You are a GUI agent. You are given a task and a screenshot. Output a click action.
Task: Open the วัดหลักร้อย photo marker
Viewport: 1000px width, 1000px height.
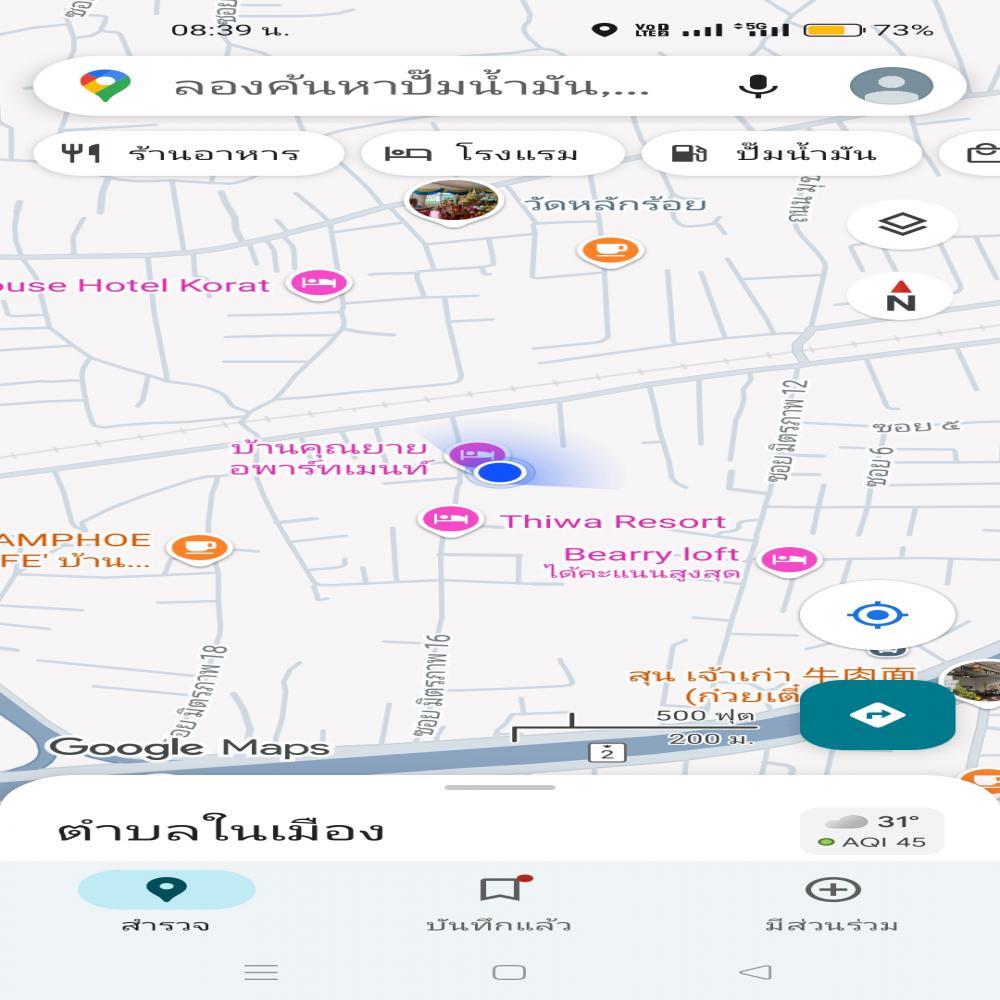453,201
